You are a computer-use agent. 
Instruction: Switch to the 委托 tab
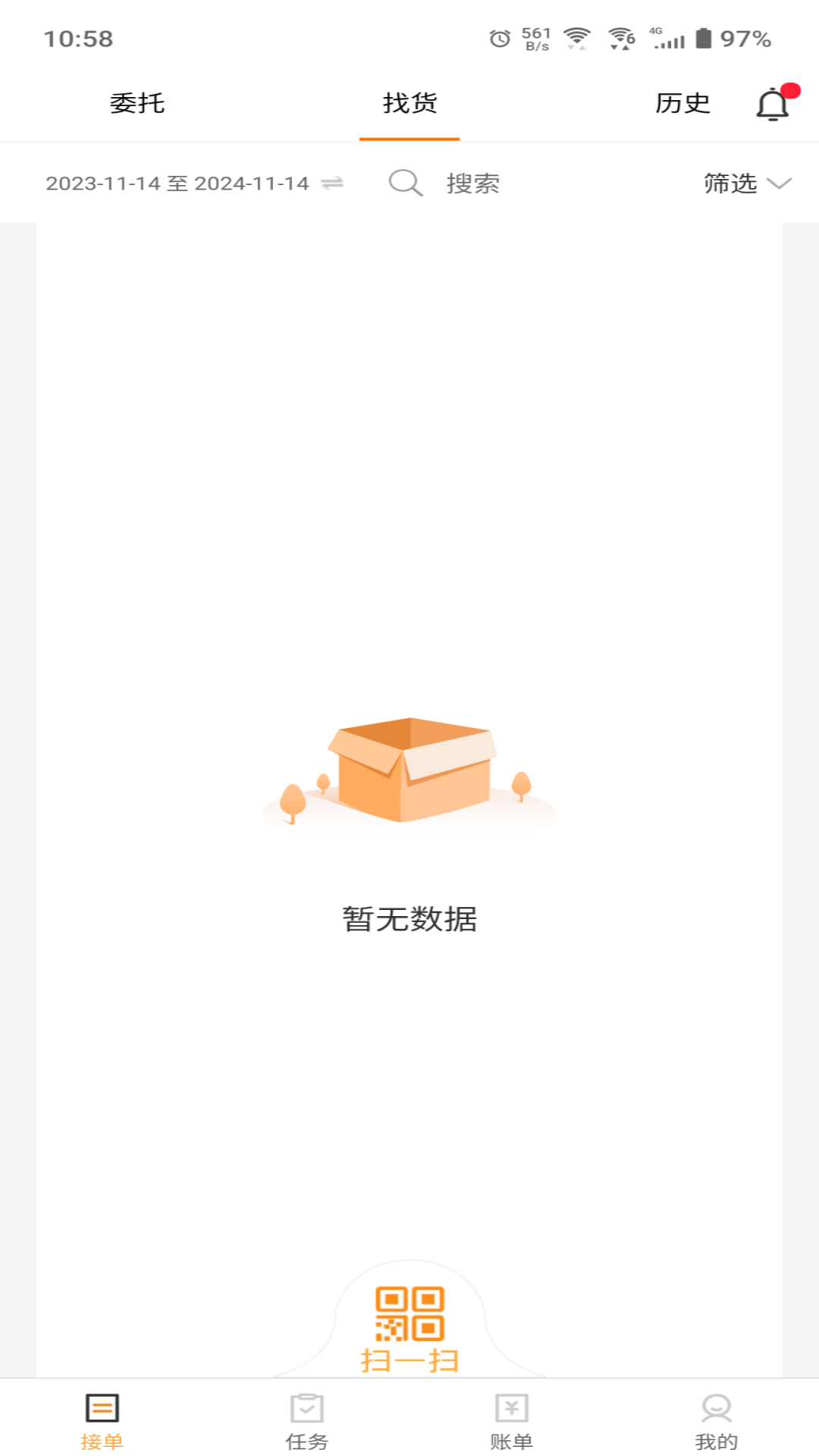138,104
